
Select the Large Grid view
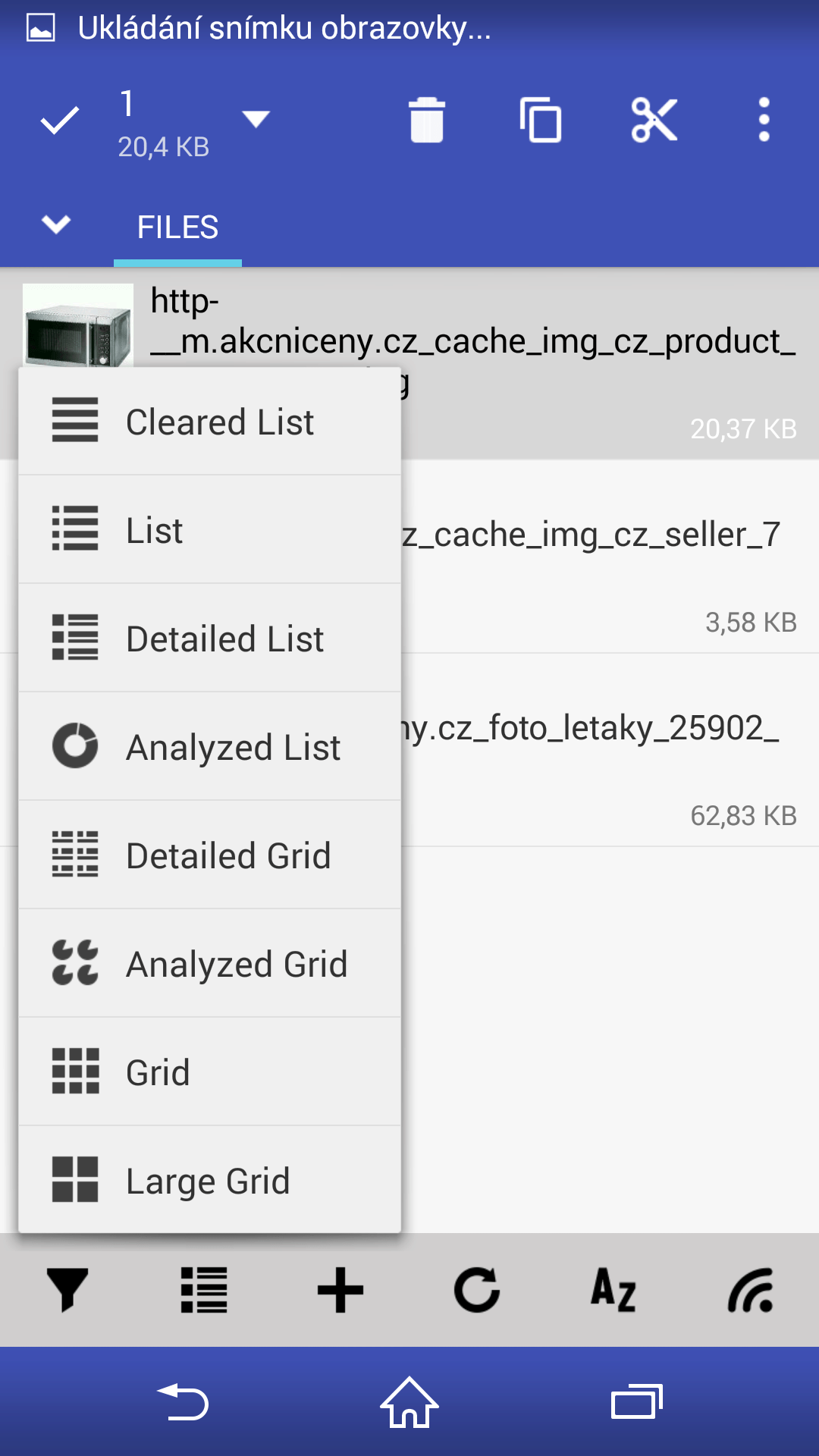coord(209,1180)
